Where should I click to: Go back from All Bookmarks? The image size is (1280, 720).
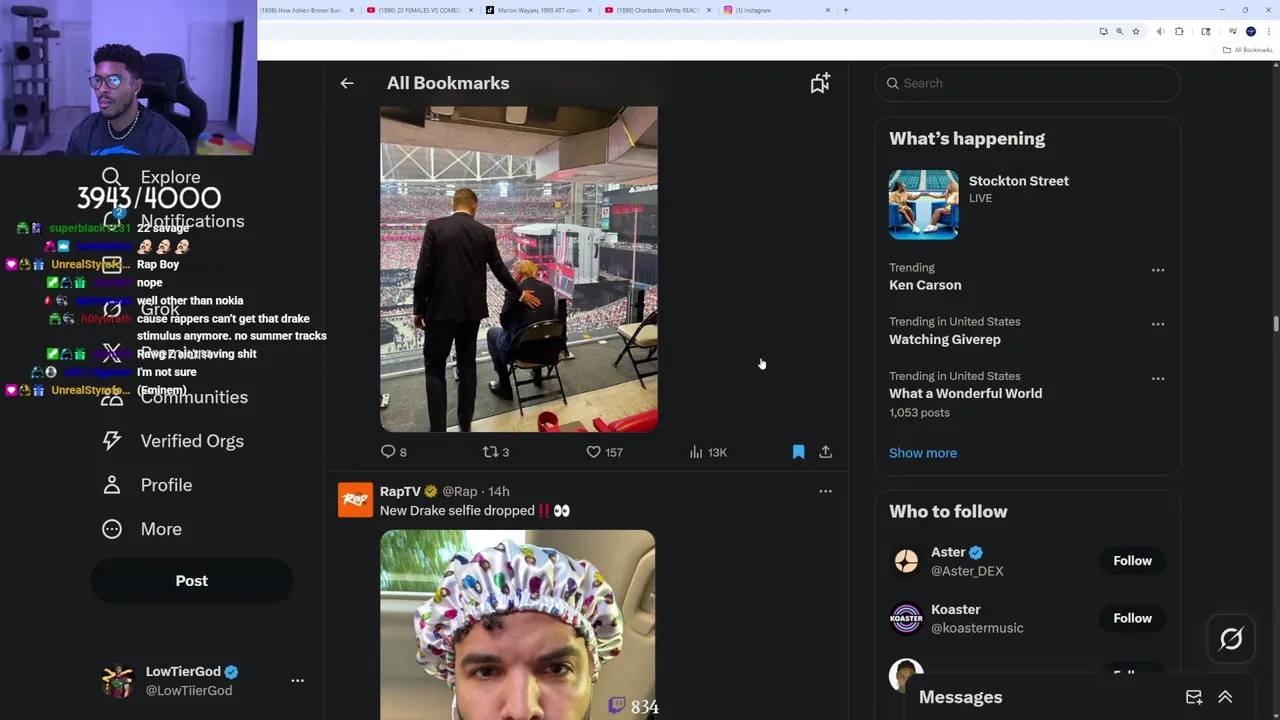coord(347,83)
